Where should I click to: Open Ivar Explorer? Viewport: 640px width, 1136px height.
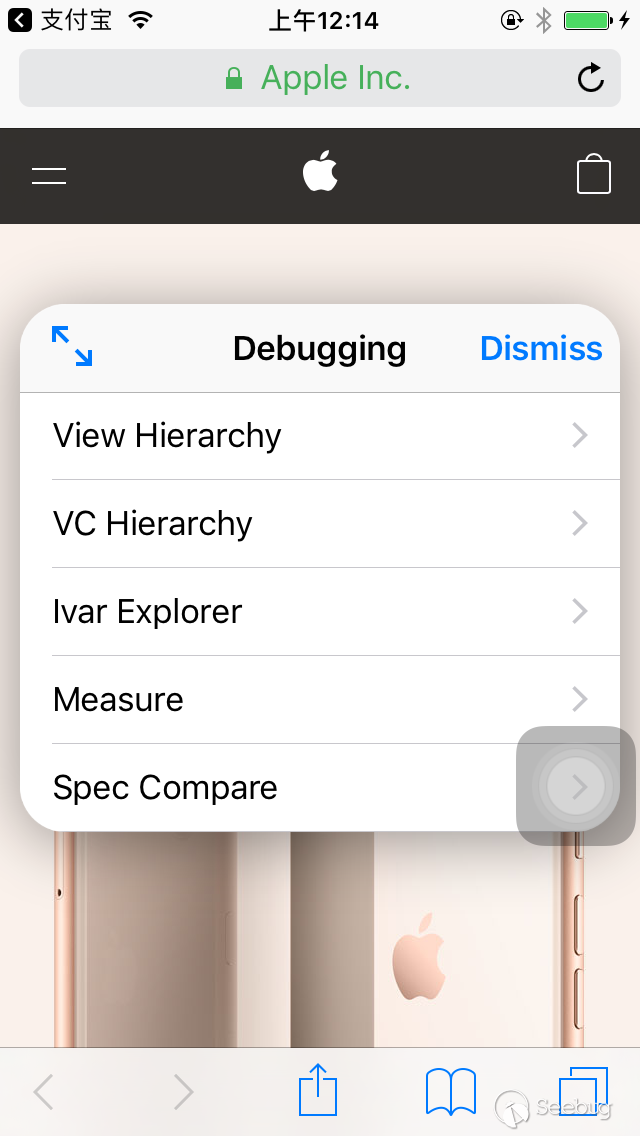point(320,611)
